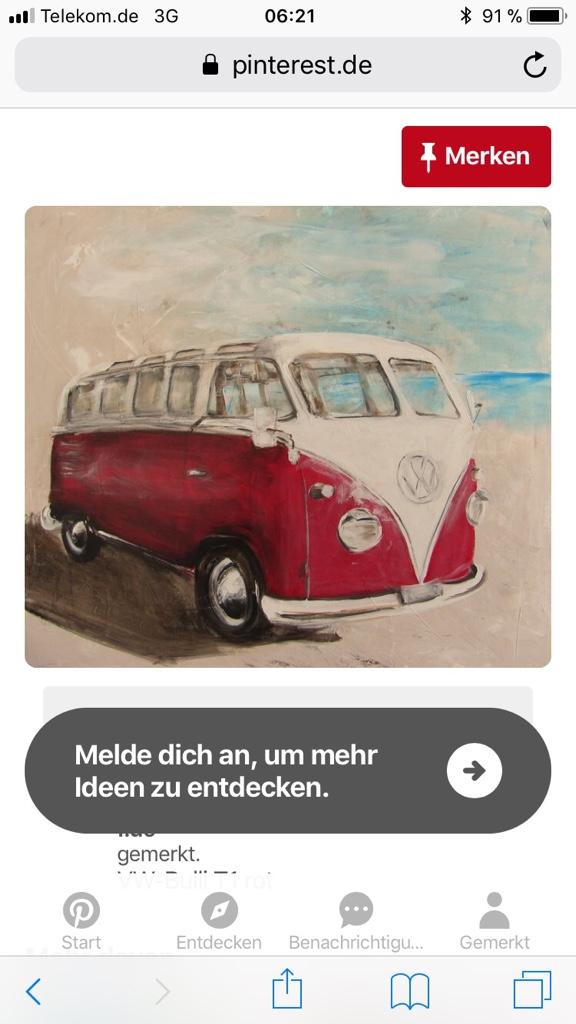Tap the arrow on the sign-in banner
The height and width of the screenshot is (1024, 576).
[474, 771]
